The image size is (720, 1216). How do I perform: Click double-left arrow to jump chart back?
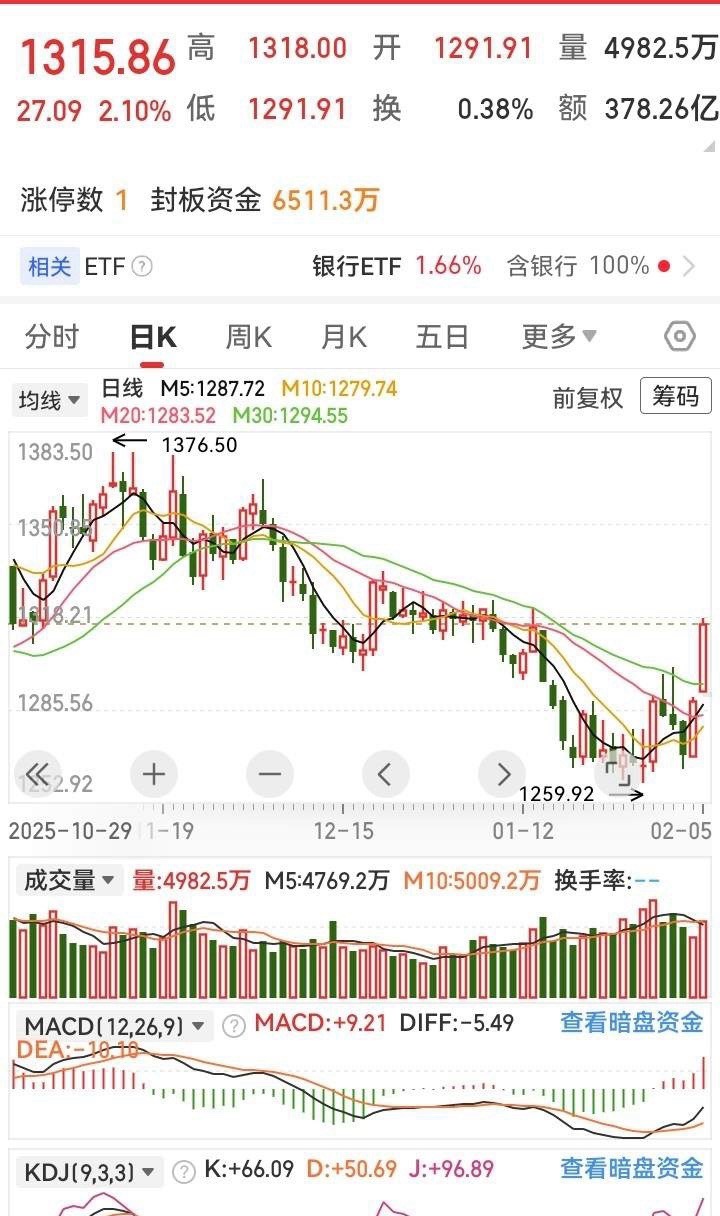[x=37, y=773]
